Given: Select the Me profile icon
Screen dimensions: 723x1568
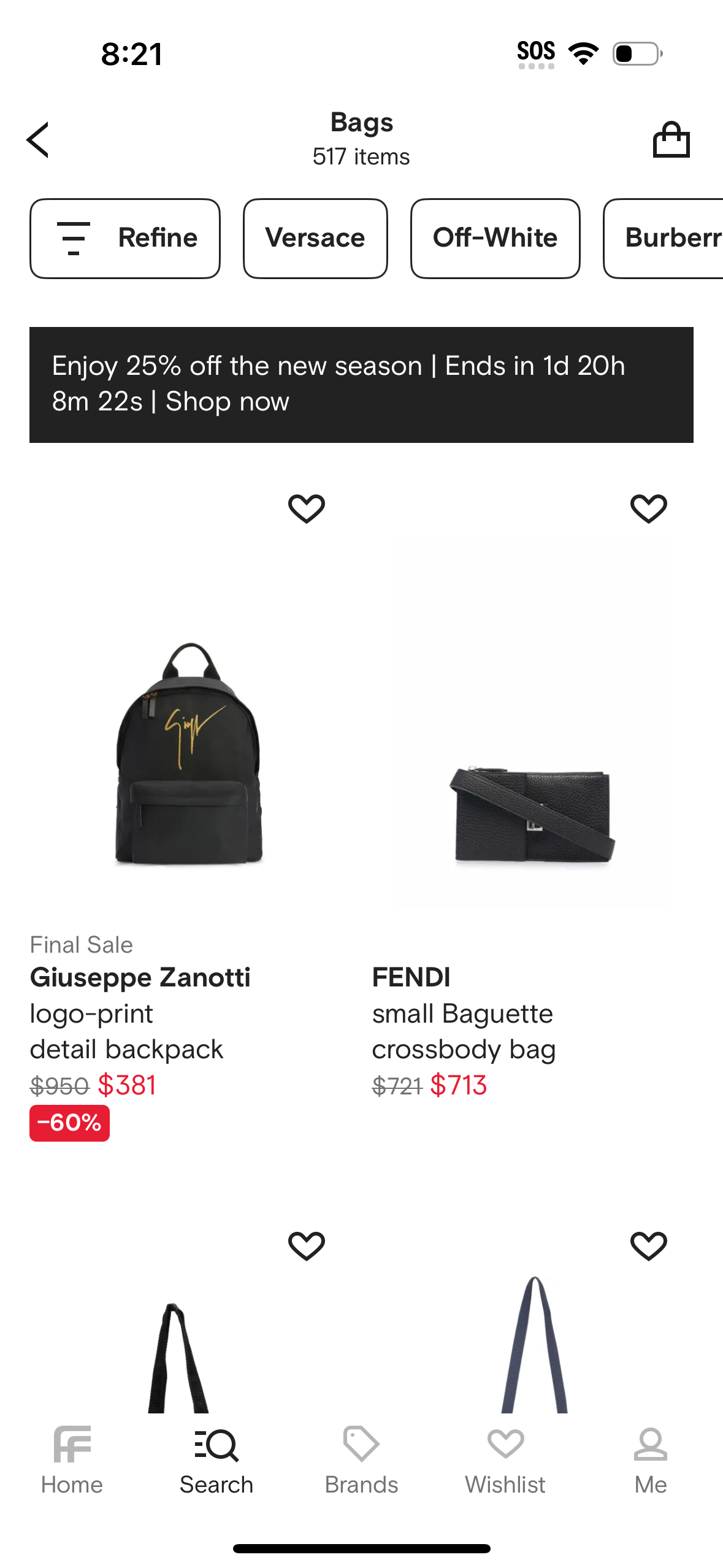Looking at the screenshot, I should [x=650, y=1443].
